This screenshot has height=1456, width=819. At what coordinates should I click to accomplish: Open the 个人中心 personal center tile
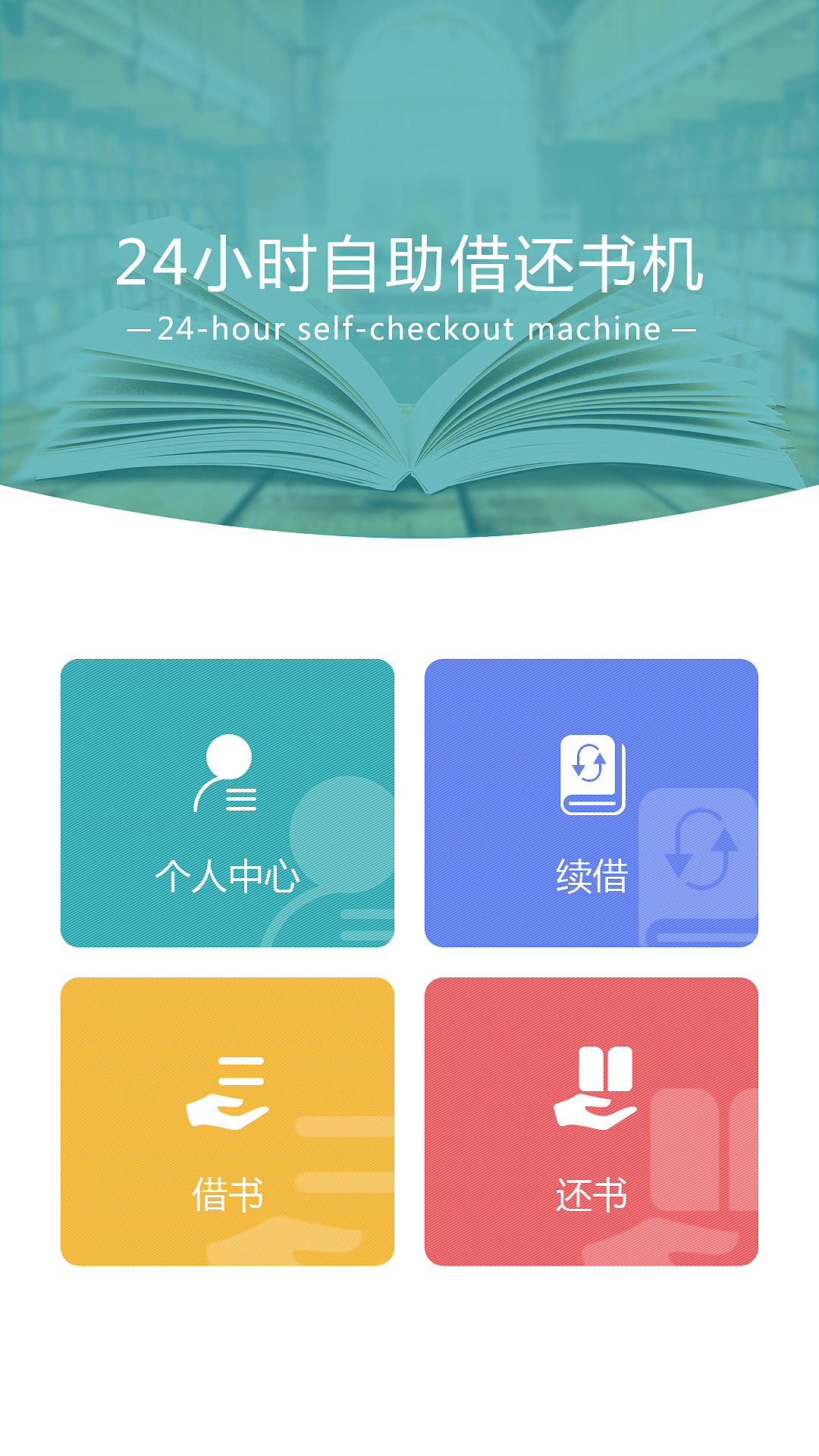pyautogui.click(x=227, y=804)
